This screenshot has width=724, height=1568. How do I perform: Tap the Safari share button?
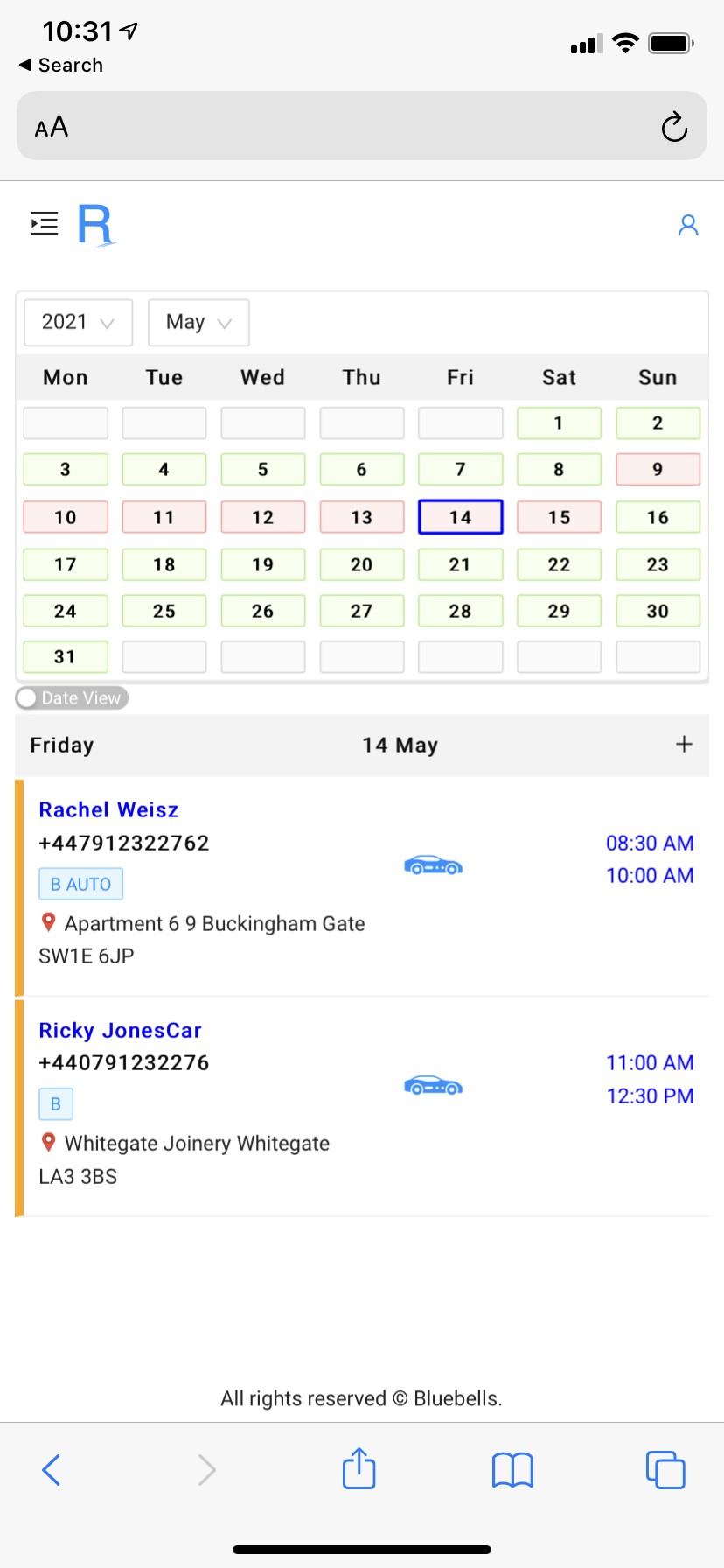click(359, 1468)
